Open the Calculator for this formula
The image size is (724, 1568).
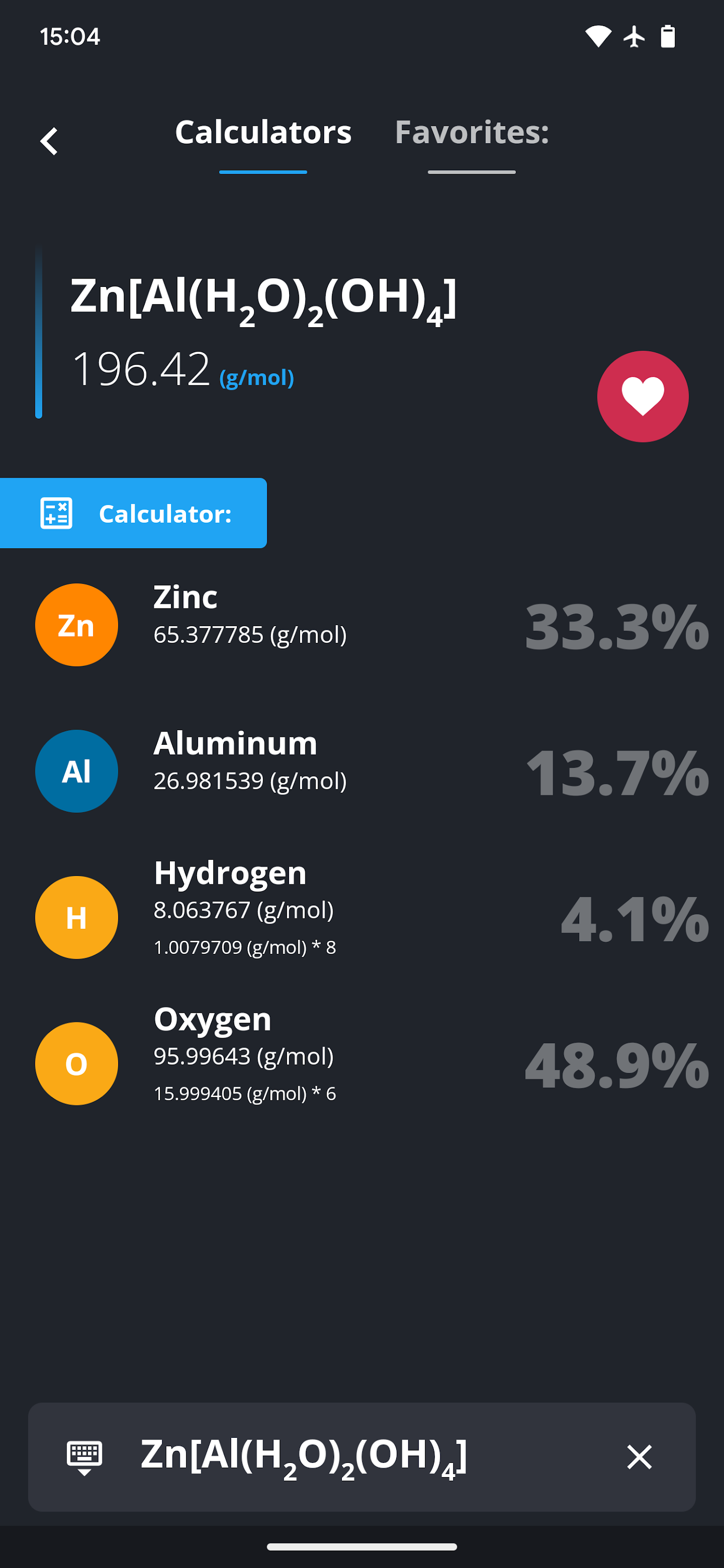(x=133, y=513)
